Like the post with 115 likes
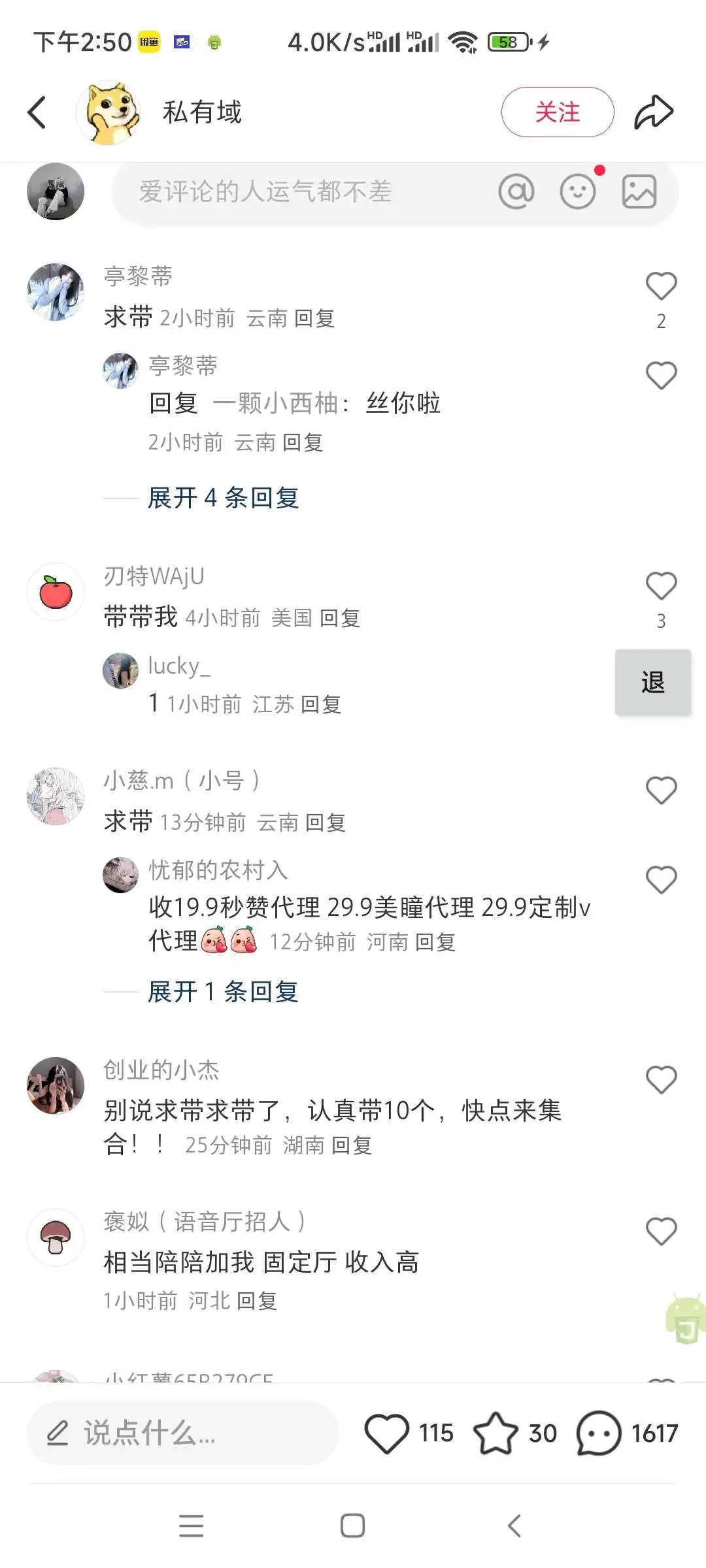The width and height of the screenshot is (706, 1568). point(387,1433)
